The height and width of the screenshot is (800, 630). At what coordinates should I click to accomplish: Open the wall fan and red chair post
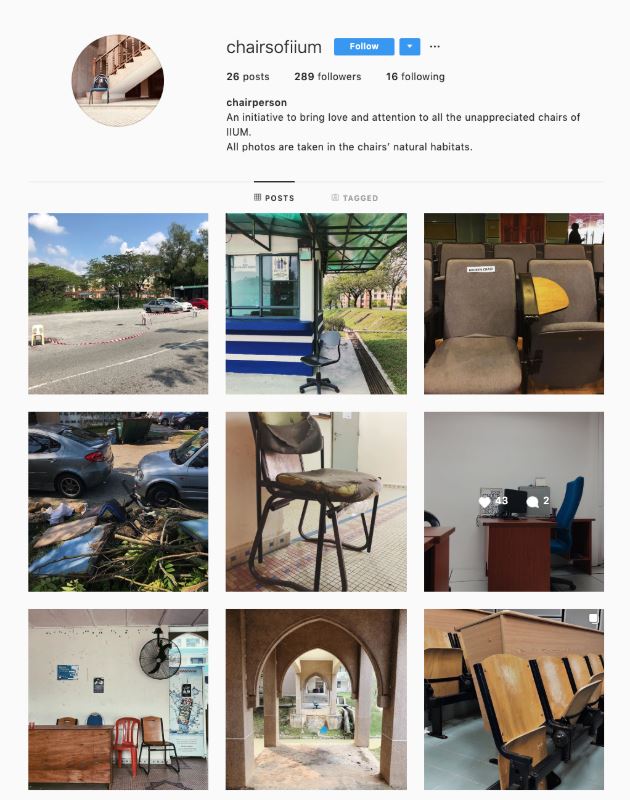coord(118,699)
